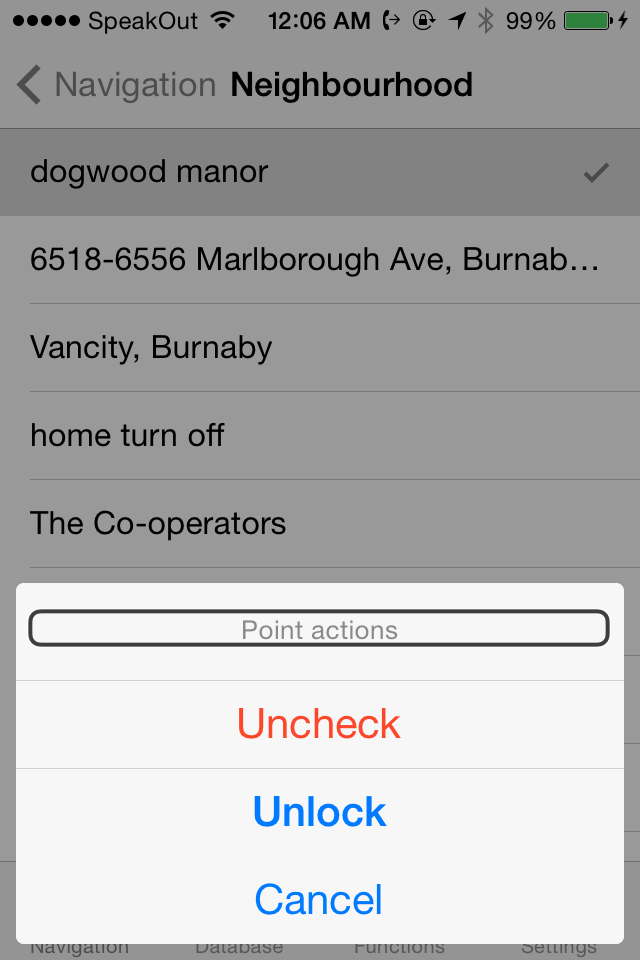Cancel the Point actions sheet
Viewport: 640px width, 960px height.
click(319, 899)
